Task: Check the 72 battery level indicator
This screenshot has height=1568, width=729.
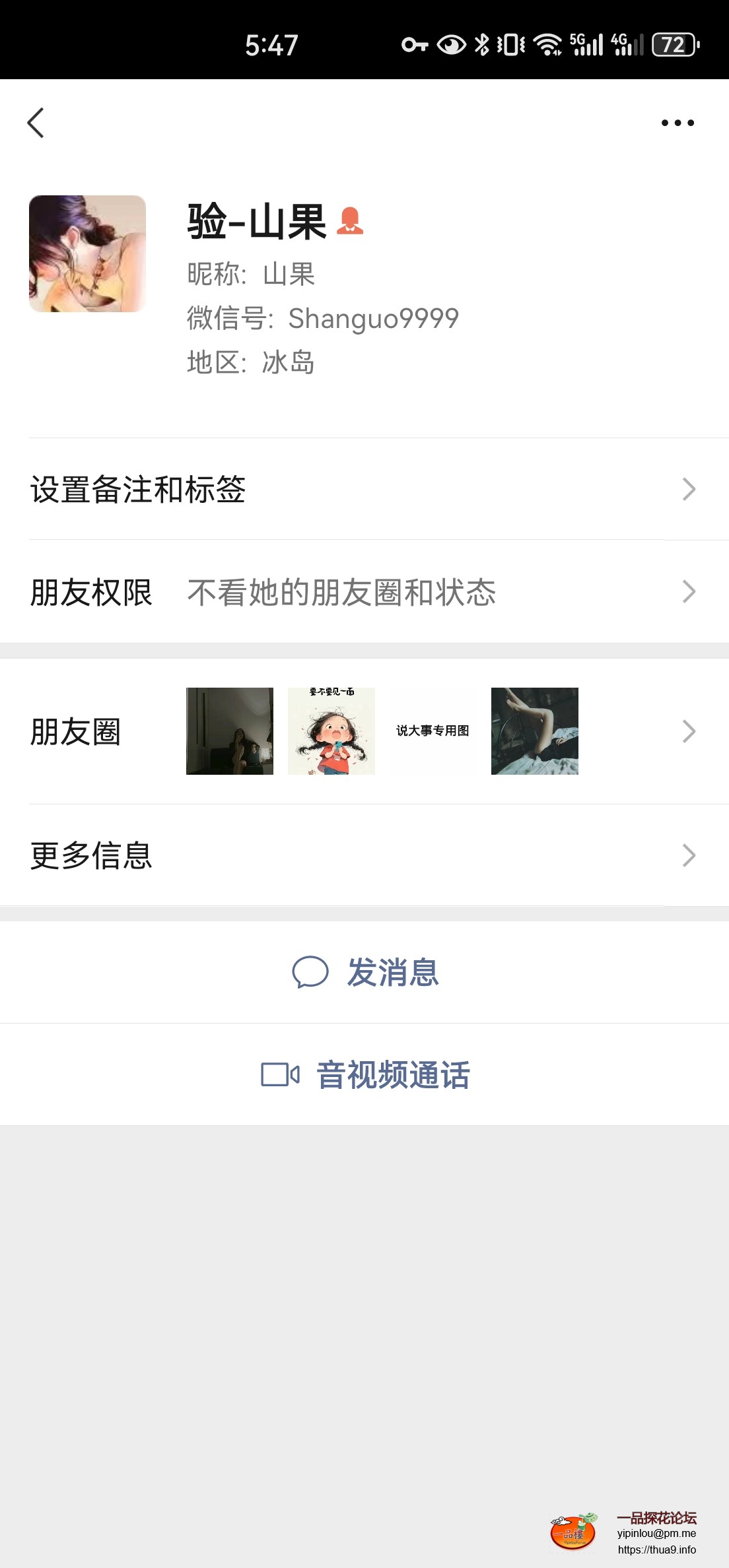Action: tap(673, 44)
